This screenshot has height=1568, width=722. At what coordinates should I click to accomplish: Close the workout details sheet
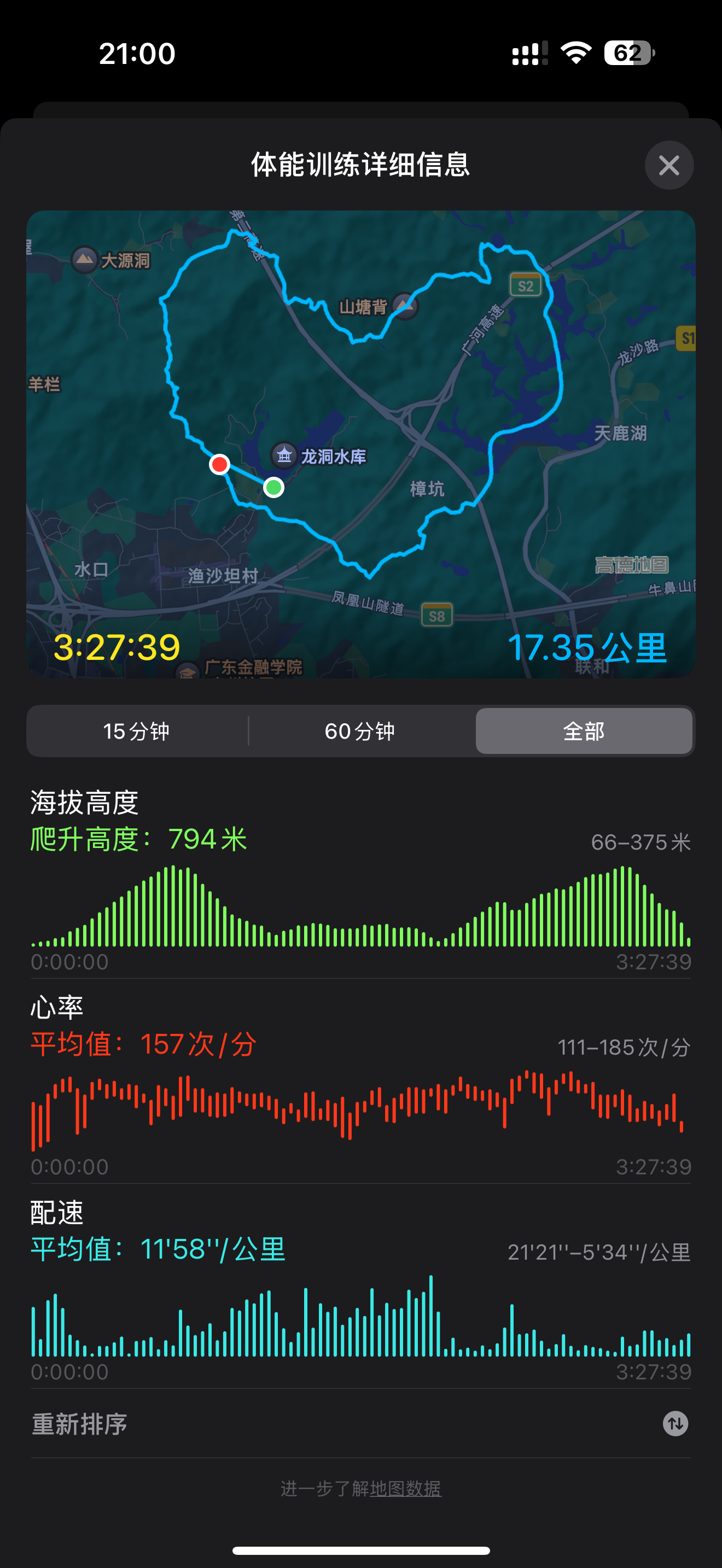(668, 165)
